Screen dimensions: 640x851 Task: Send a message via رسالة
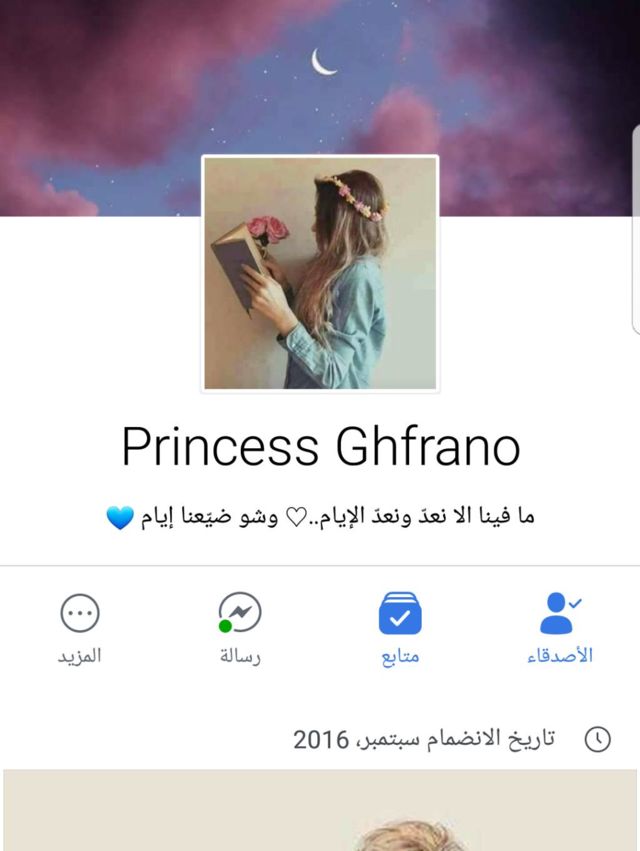coord(240,628)
